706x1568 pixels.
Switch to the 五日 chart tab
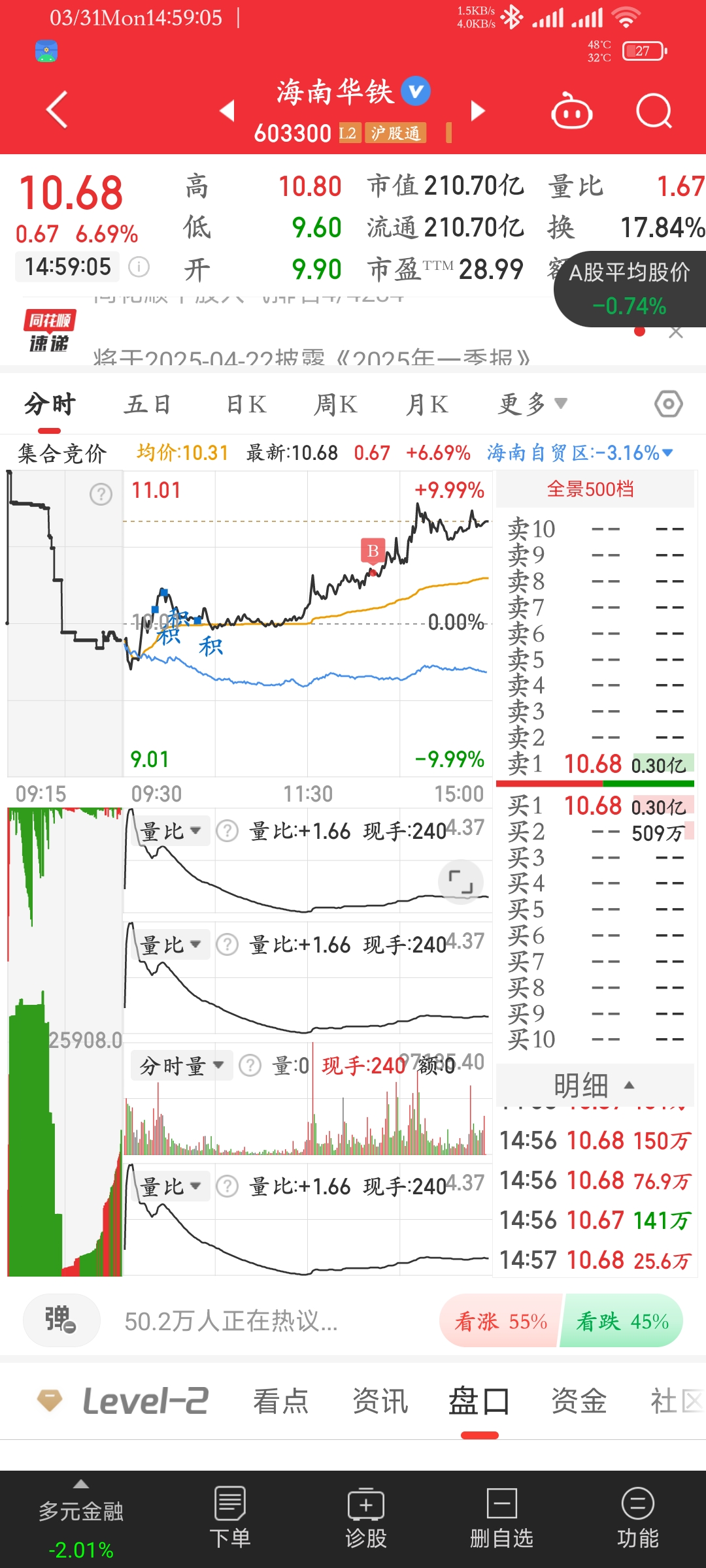click(147, 404)
